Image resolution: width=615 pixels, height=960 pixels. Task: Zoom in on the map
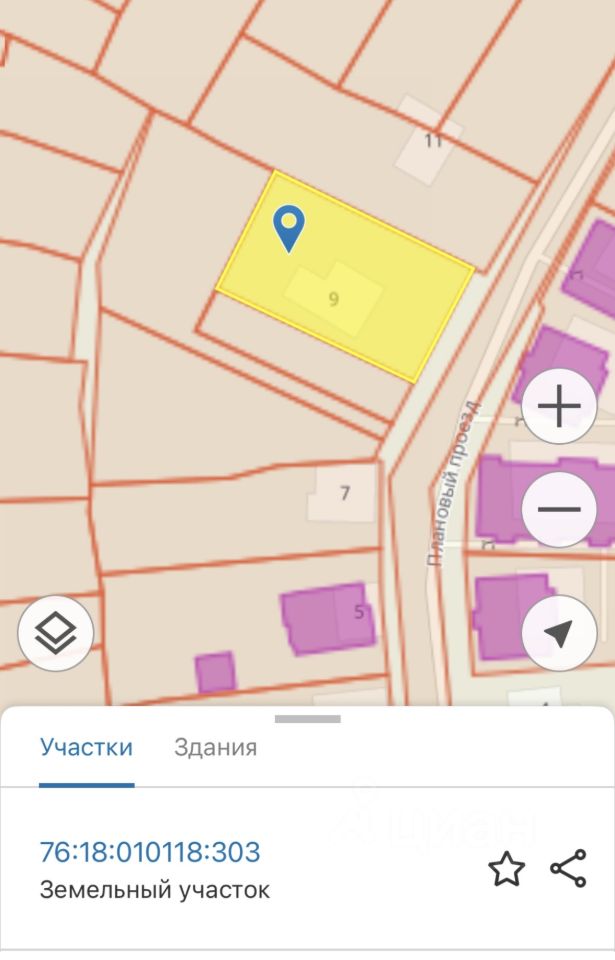pos(558,406)
